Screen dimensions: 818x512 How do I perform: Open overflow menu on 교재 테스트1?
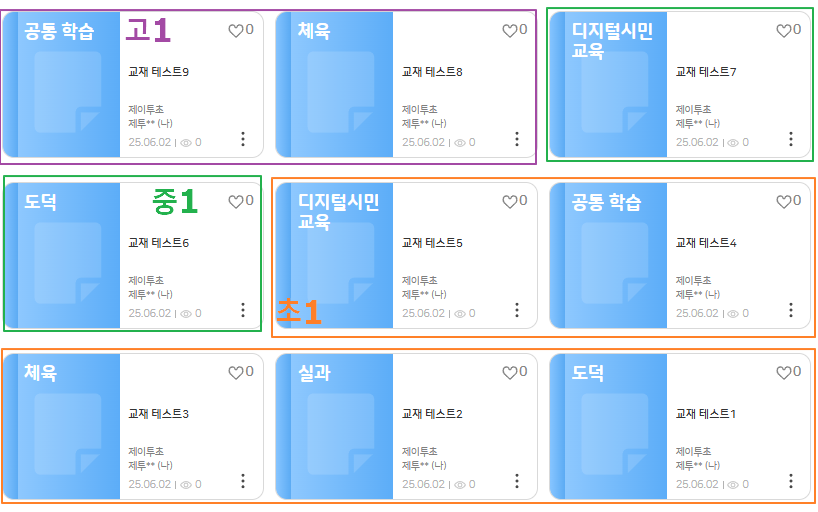[791, 481]
